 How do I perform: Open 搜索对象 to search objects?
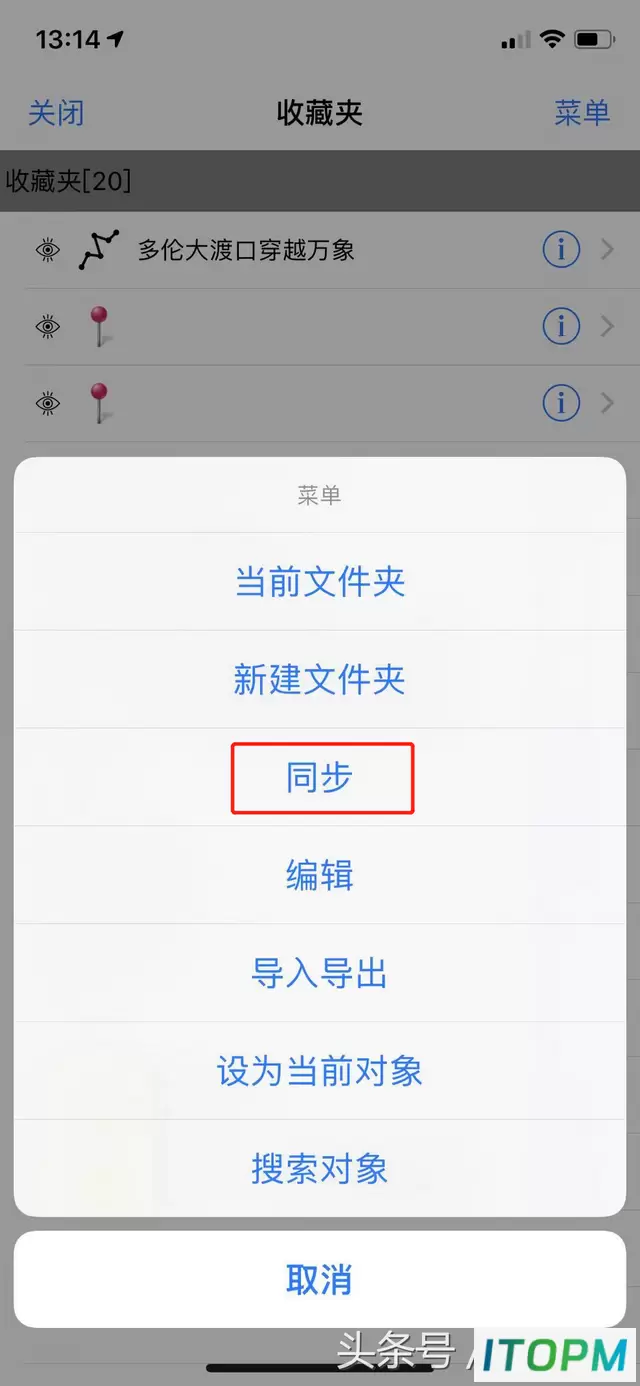[320, 1168]
